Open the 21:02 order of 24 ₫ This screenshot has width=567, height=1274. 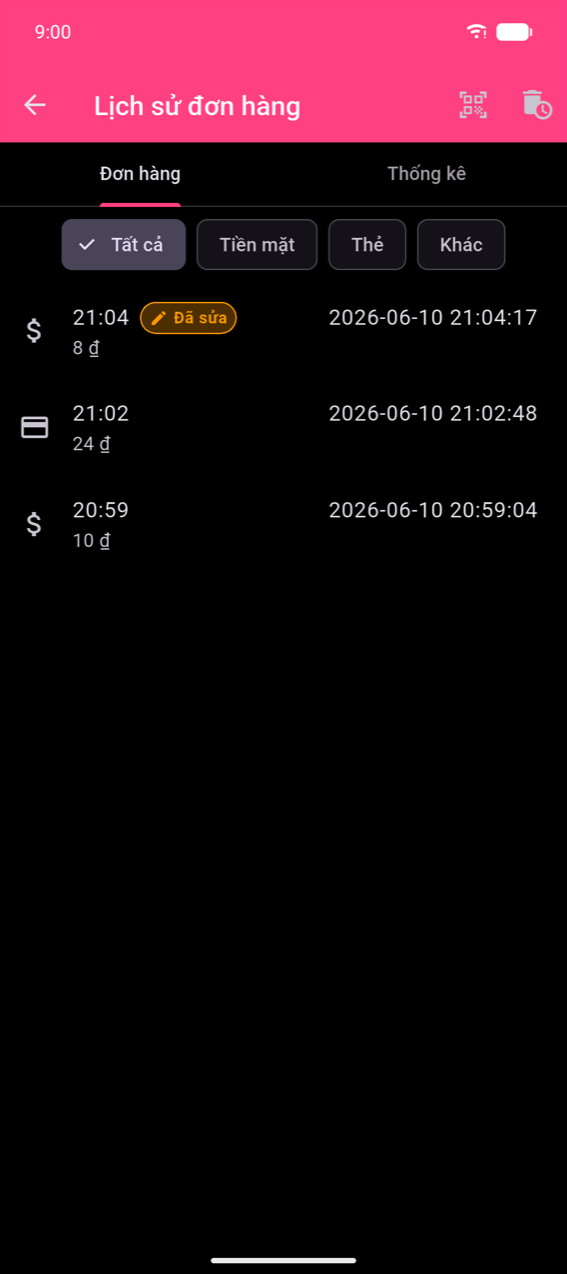[x=283, y=428]
